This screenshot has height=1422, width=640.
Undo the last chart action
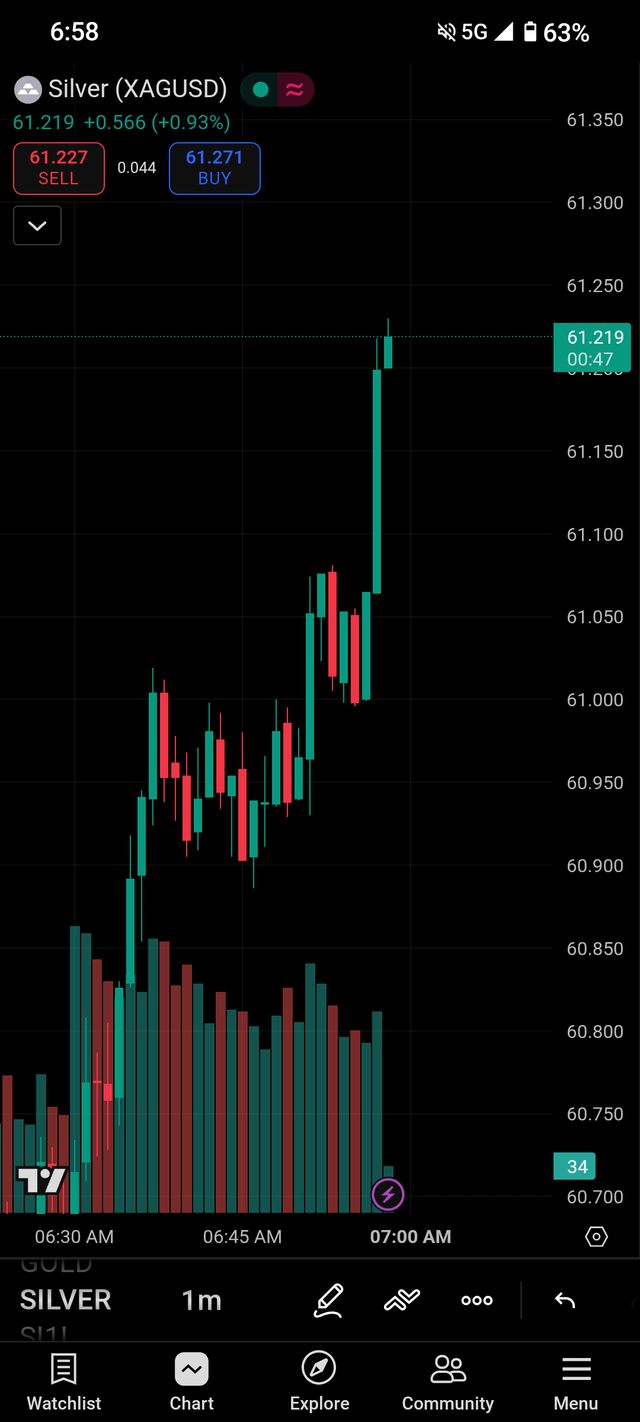[565, 1300]
